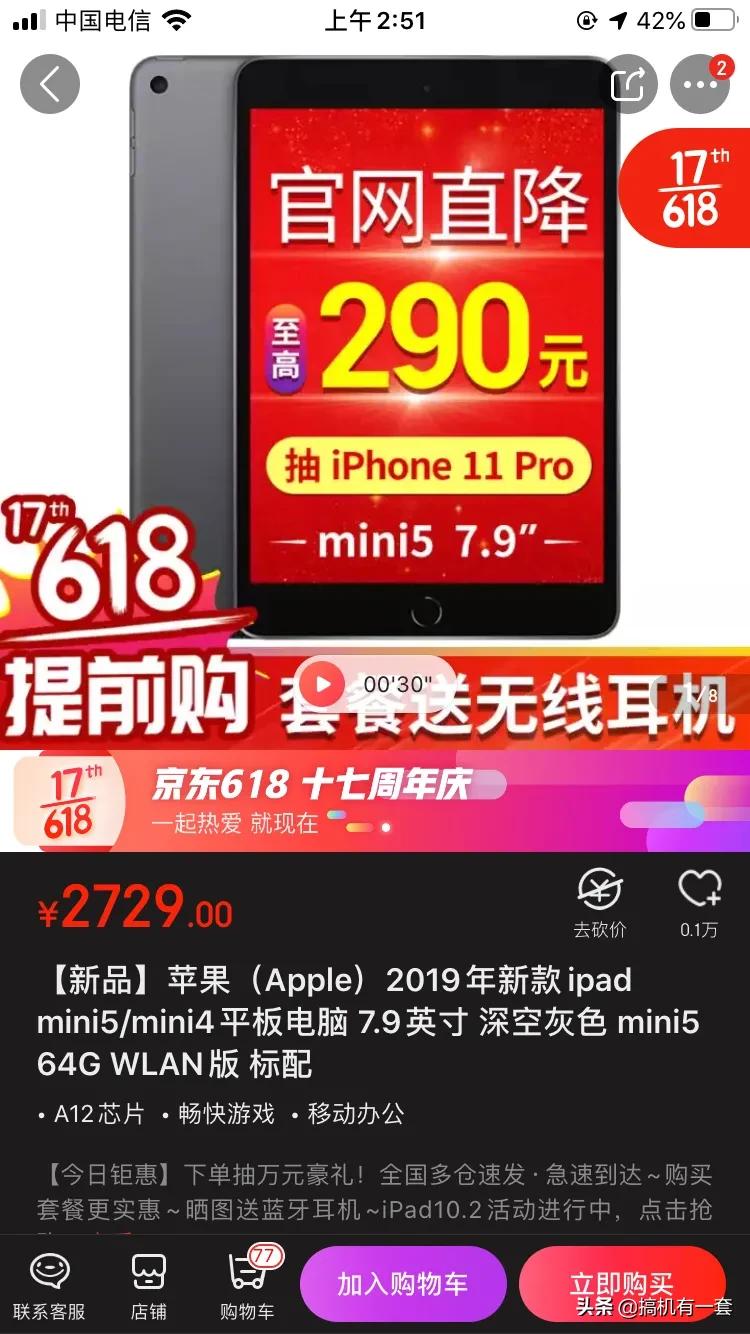
Task: Add item with 加入购物车 button
Action: (403, 1284)
